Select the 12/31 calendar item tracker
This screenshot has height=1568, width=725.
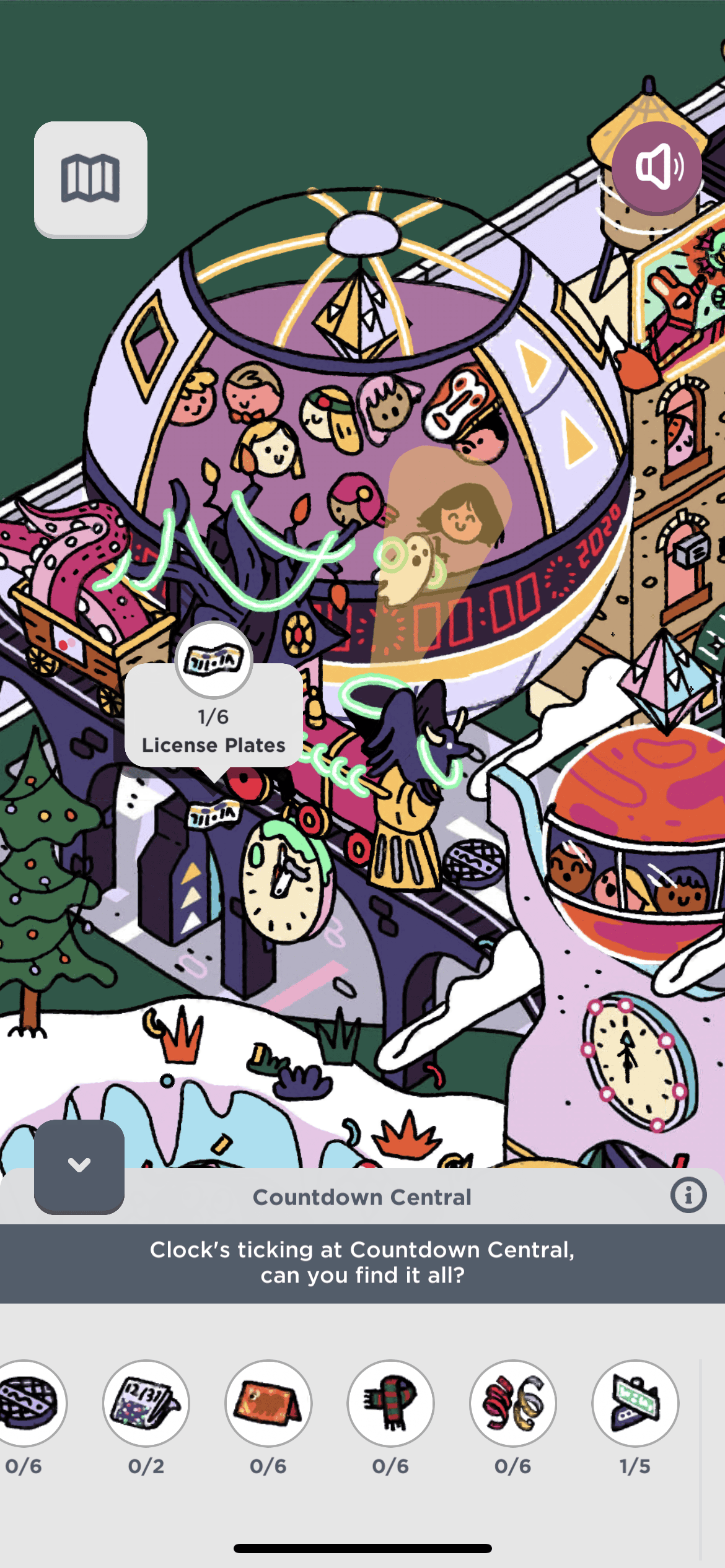click(x=146, y=1403)
